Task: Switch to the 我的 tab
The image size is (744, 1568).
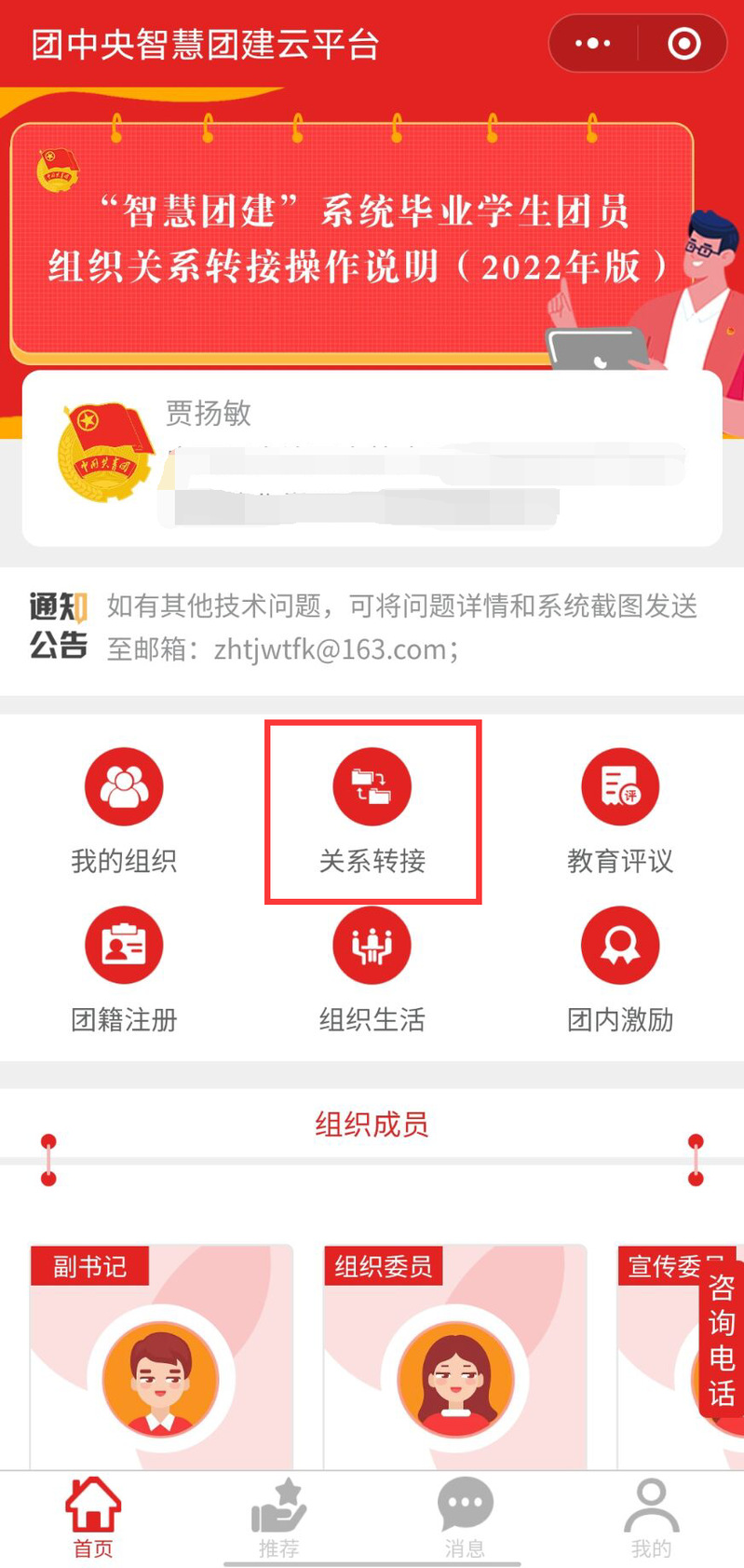Action: 651,1519
